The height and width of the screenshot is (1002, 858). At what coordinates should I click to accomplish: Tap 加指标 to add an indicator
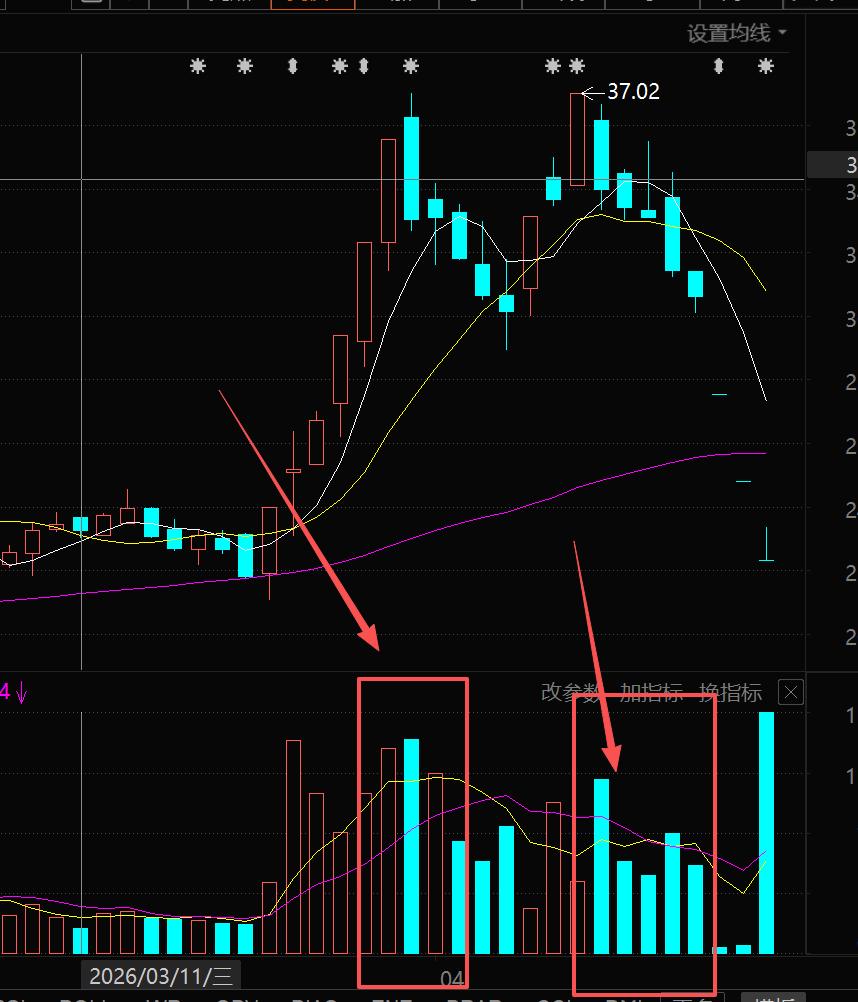(x=651, y=692)
